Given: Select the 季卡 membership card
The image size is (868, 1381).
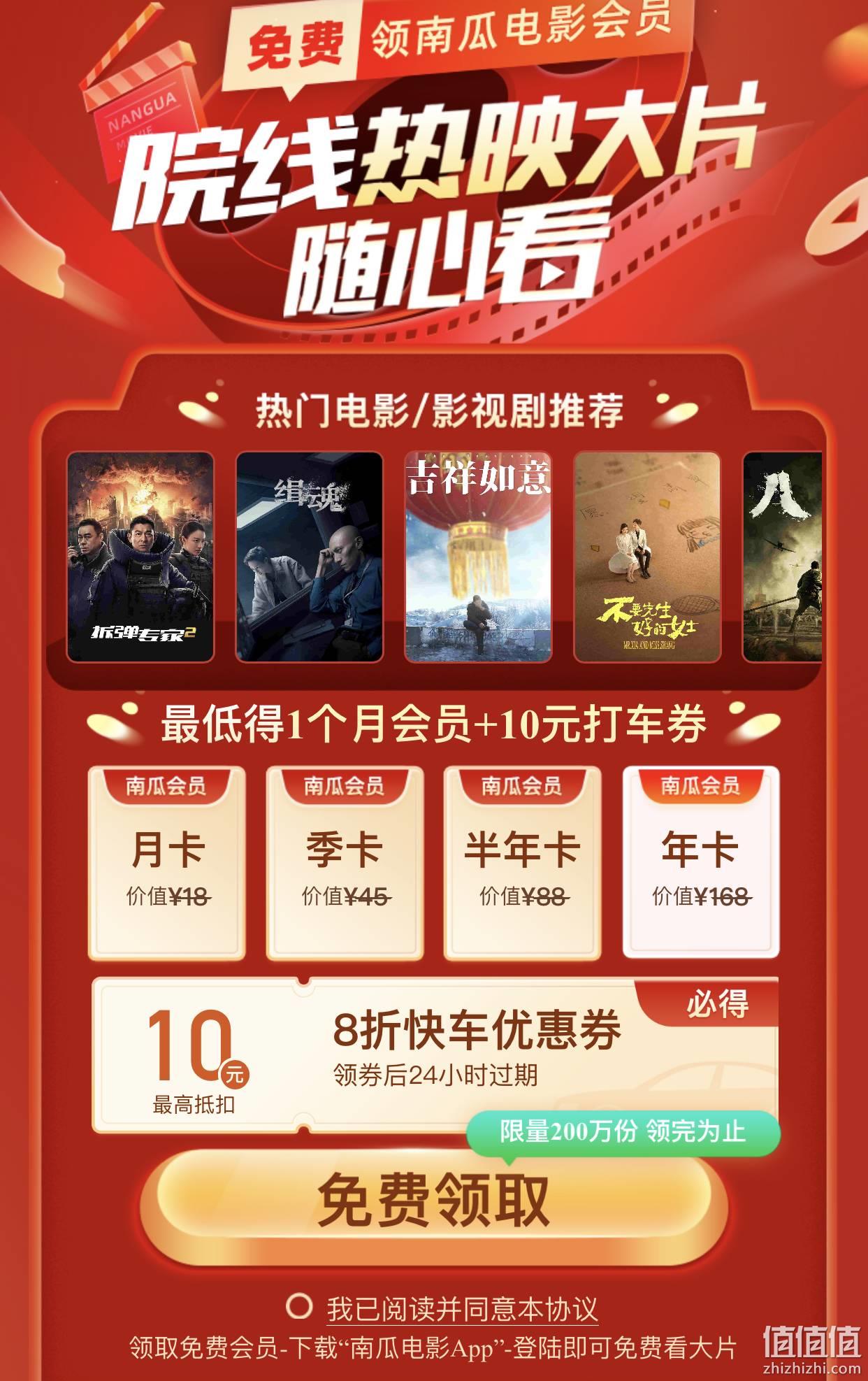Looking at the screenshot, I should (x=345, y=863).
